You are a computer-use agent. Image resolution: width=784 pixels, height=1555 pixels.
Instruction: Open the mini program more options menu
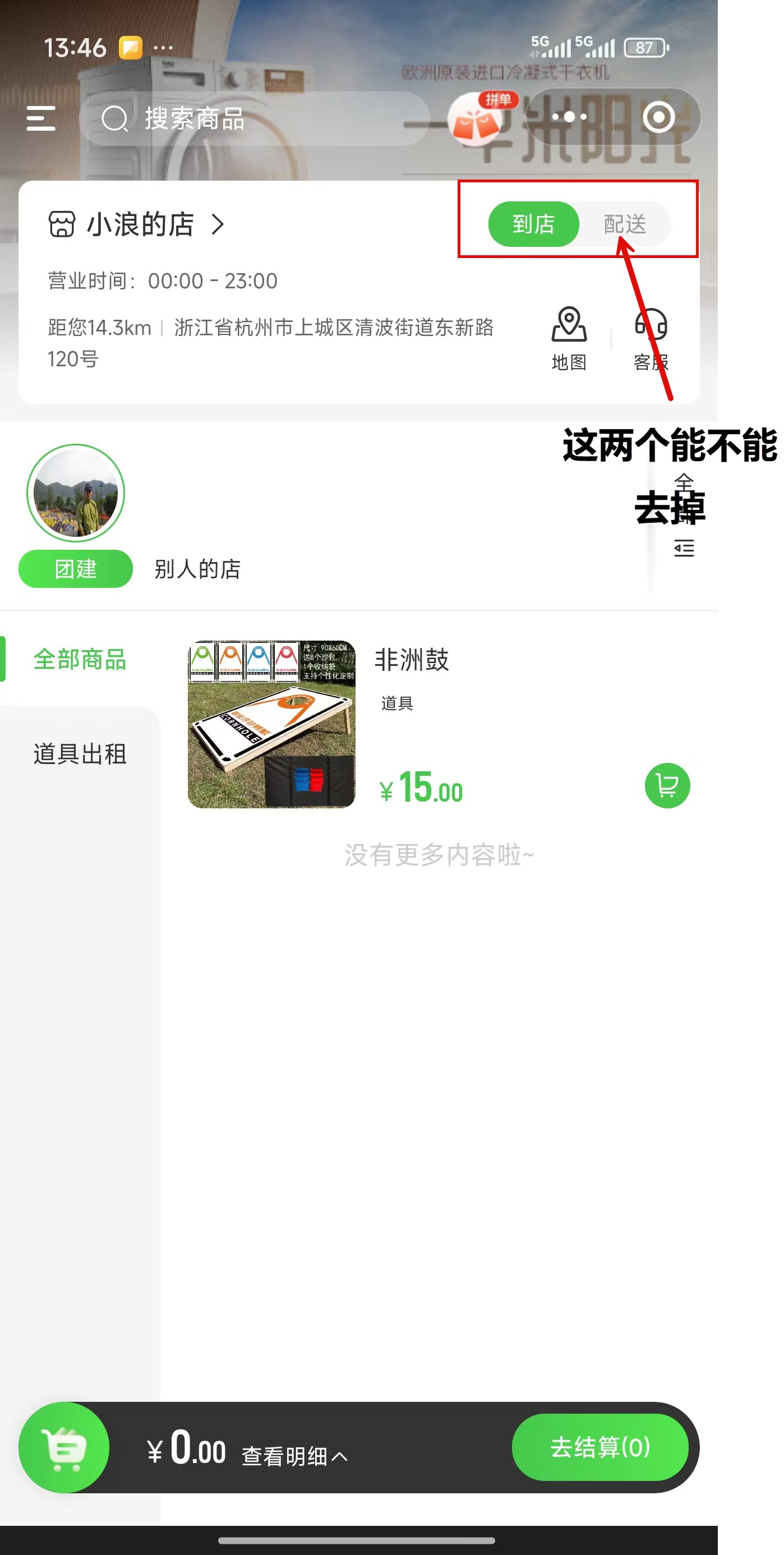569,117
